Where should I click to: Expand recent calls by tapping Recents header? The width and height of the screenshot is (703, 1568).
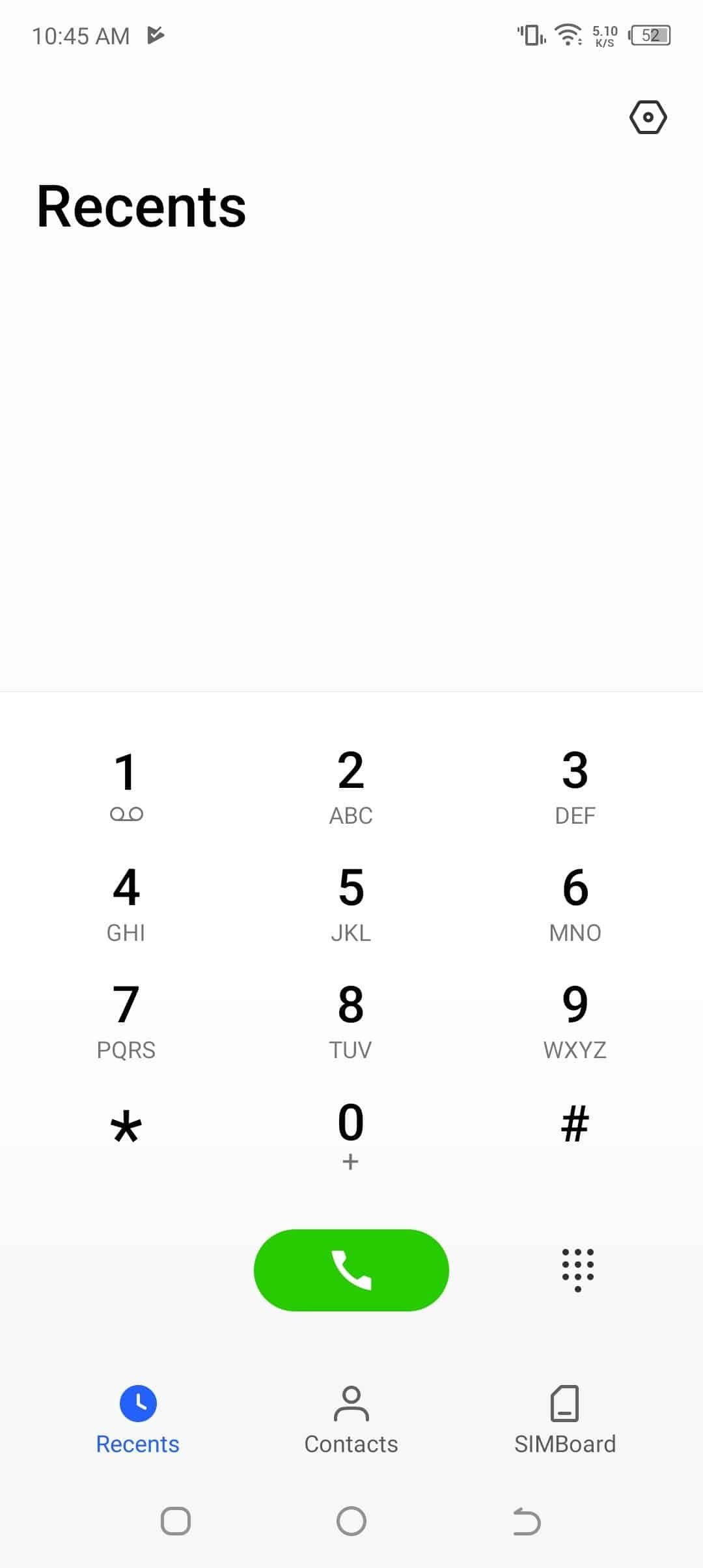[141, 206]
